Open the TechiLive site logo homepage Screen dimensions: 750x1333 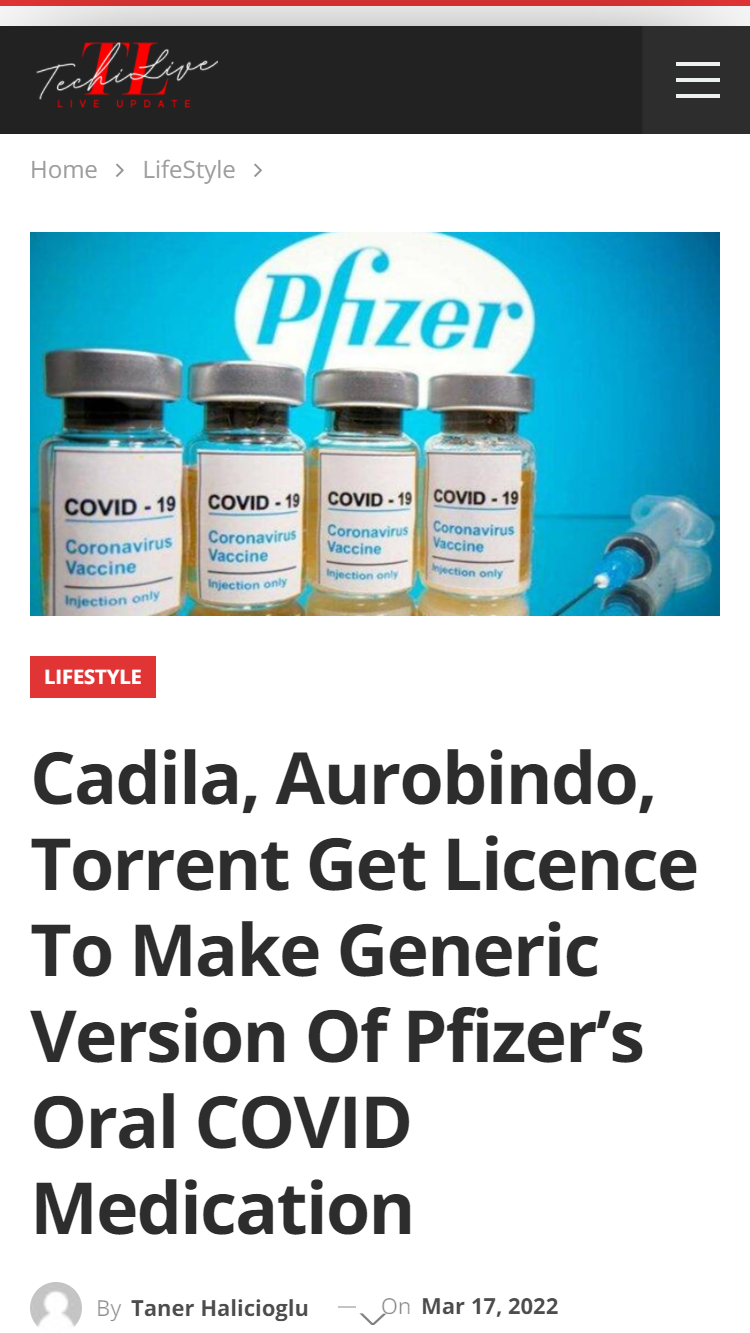[x=126, y=78]
